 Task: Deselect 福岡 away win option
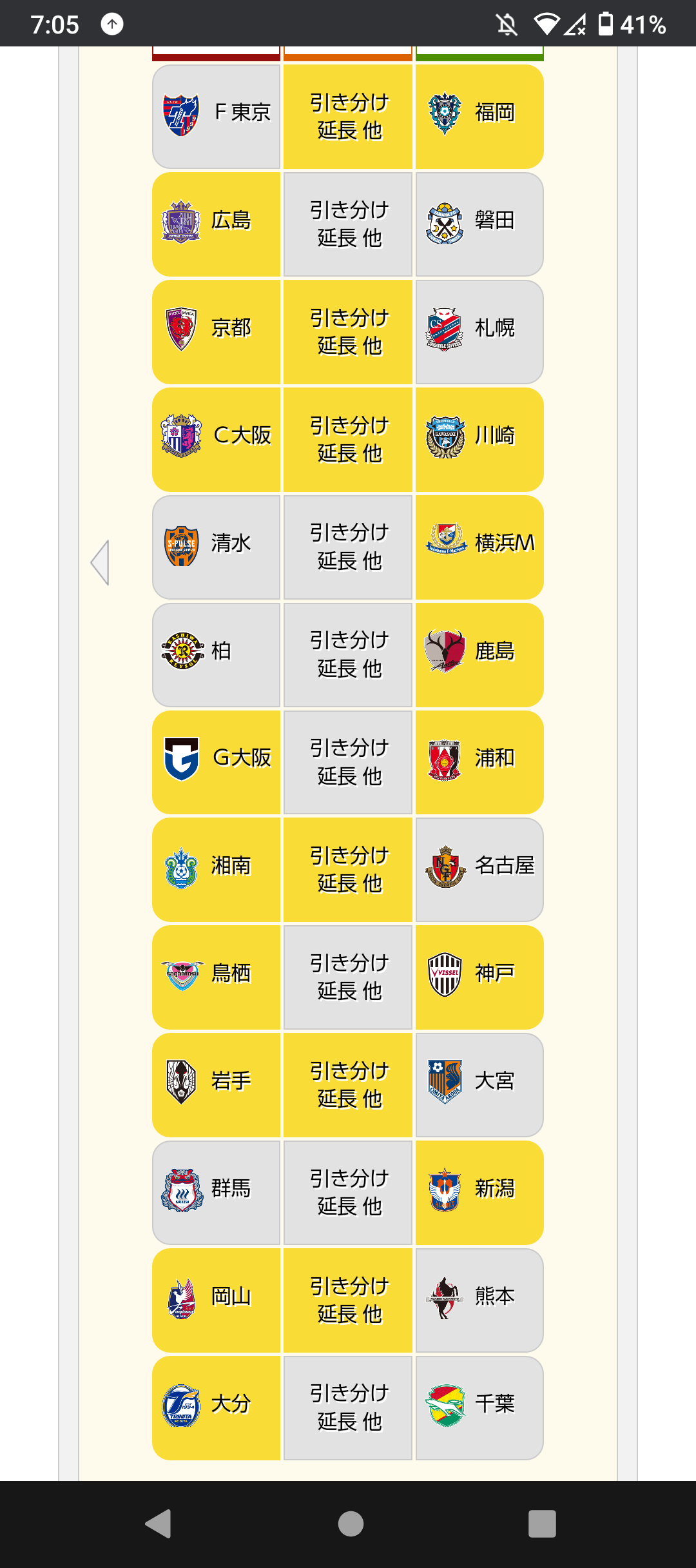(479, 117)
